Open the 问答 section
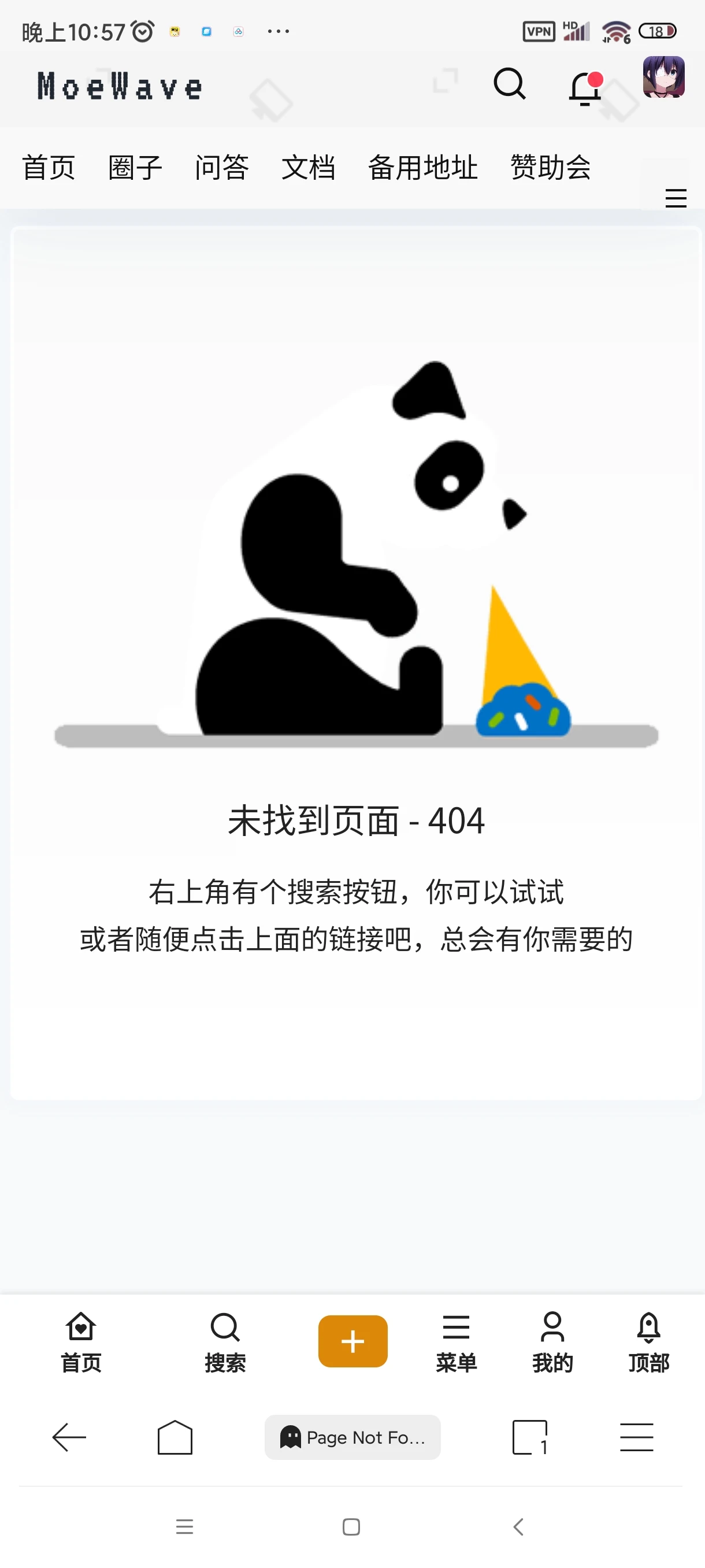The height and width of the screenshot is (1568, 705). pyautogui.click(x=222, y=168)
